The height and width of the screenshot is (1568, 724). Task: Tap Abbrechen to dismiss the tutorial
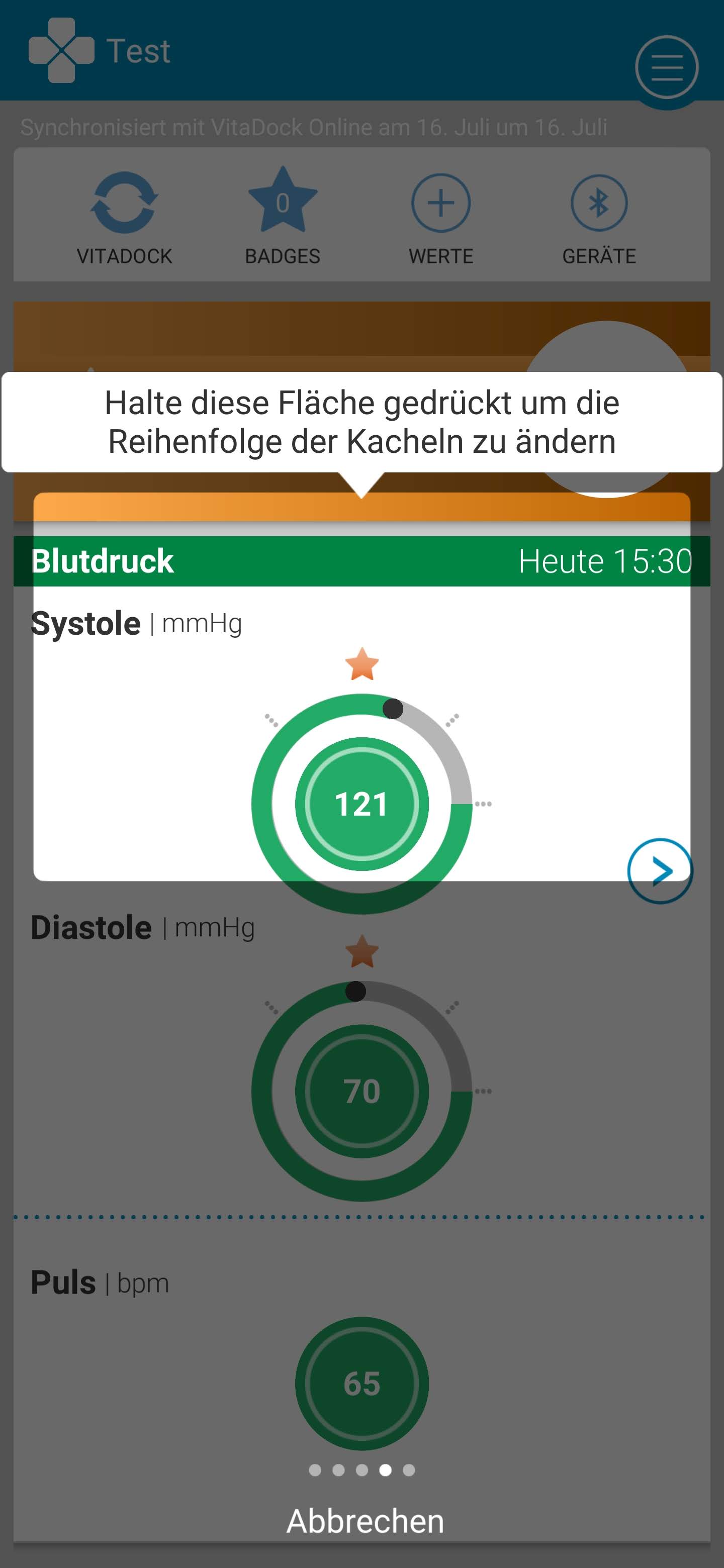click(x=365, y=1521)
